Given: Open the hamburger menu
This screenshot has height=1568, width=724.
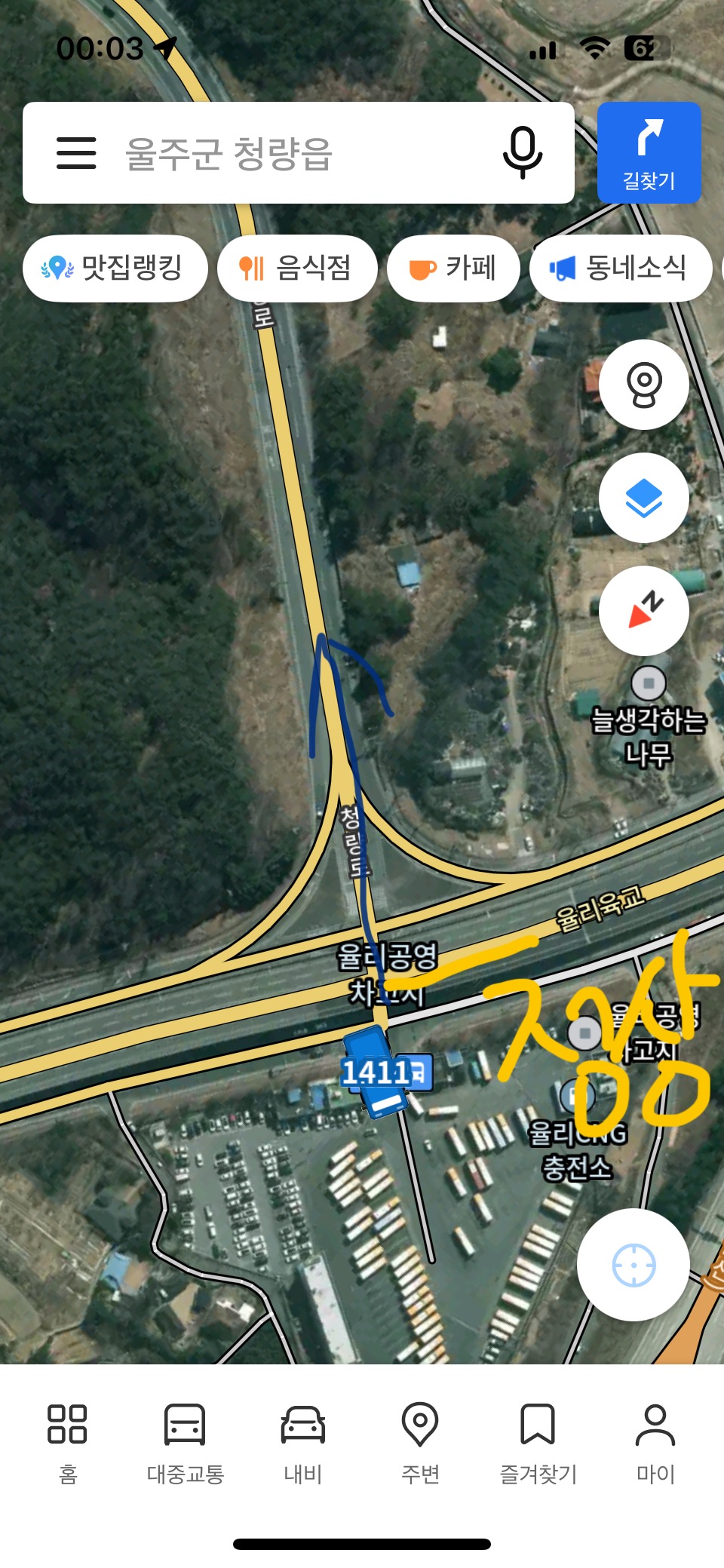Looking at the screenshot, I should click(76, 153).
